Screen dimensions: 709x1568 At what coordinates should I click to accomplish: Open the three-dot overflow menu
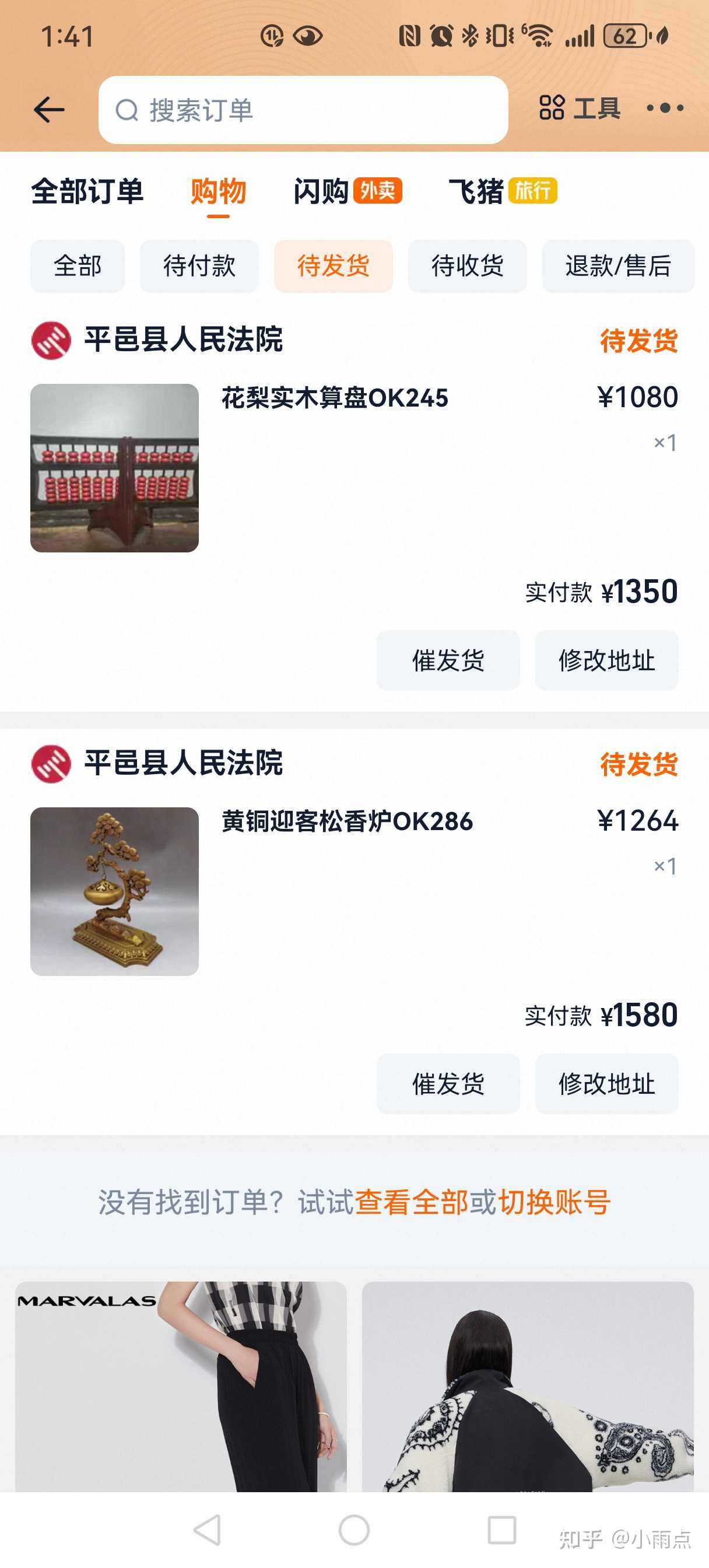click(665, 108)
